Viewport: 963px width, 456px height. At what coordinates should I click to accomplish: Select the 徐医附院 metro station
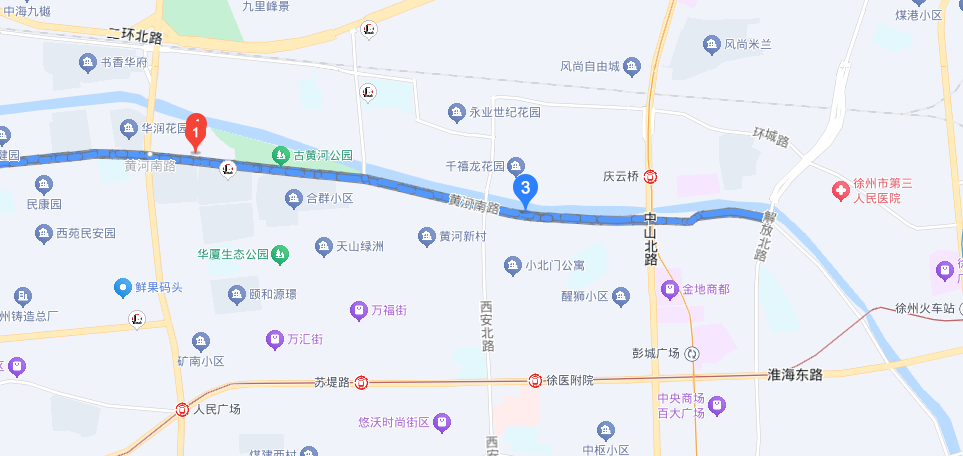coord(536,381)
